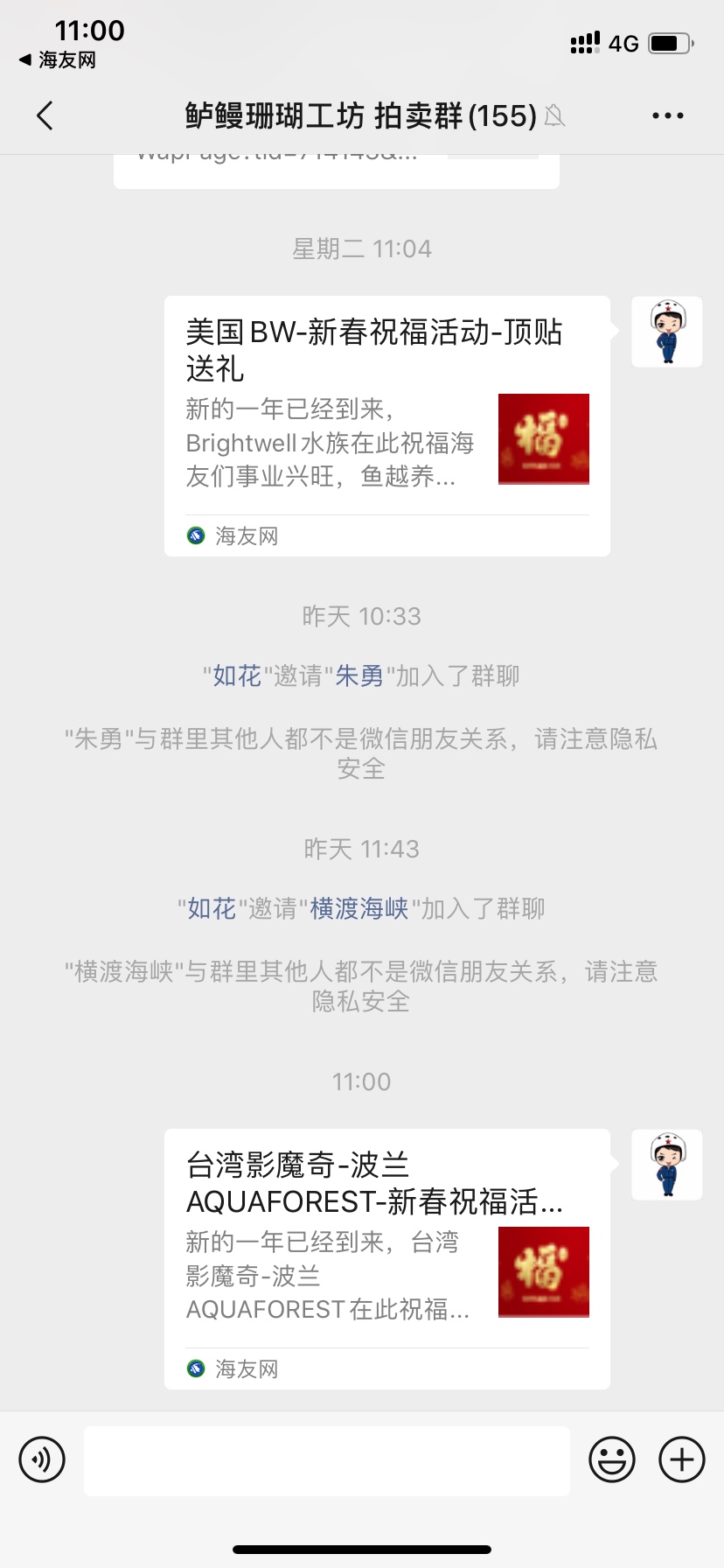Focus the message text field
Image resolution: width=724 pixels, height=1568 pixels.
tap(326, 1460)
